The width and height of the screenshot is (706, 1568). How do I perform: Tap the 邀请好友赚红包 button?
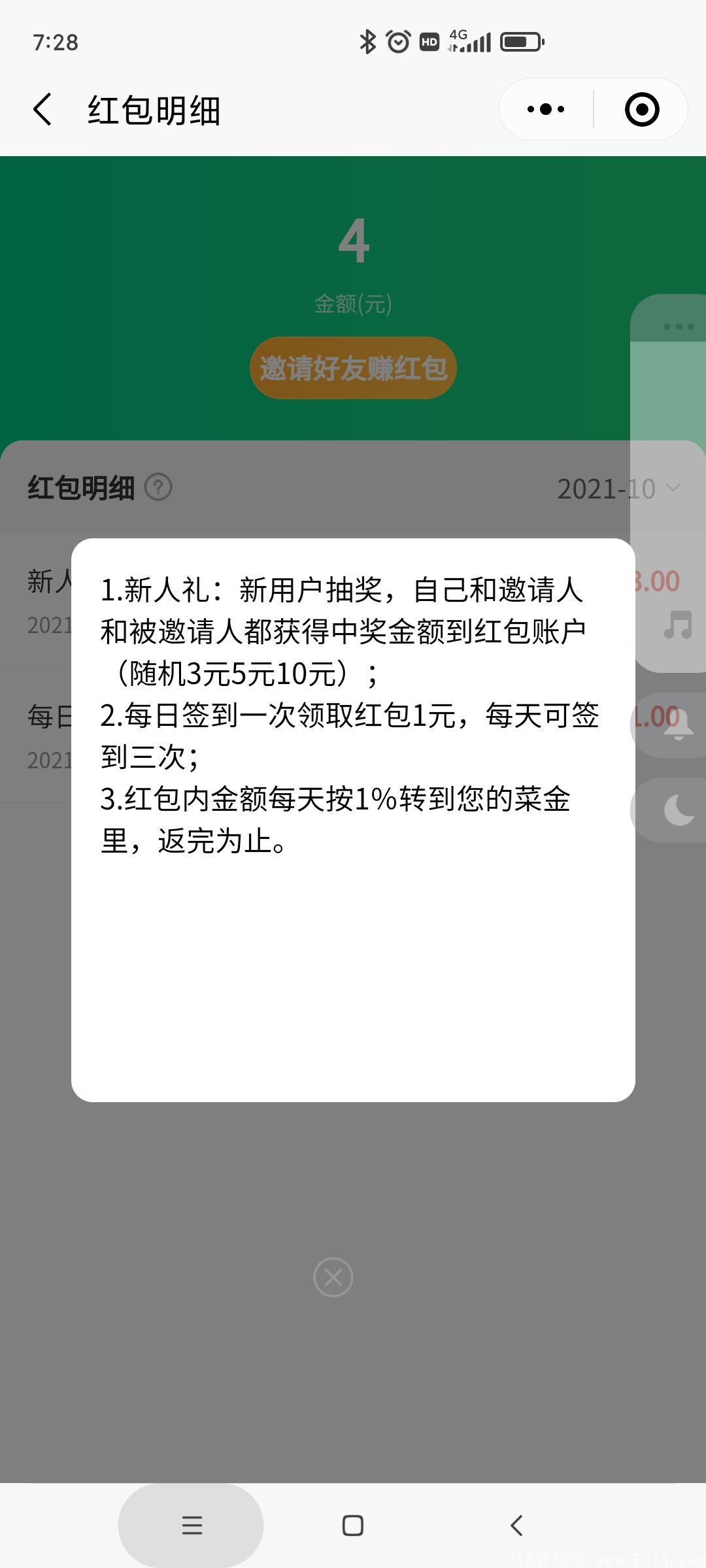point(353,367)
